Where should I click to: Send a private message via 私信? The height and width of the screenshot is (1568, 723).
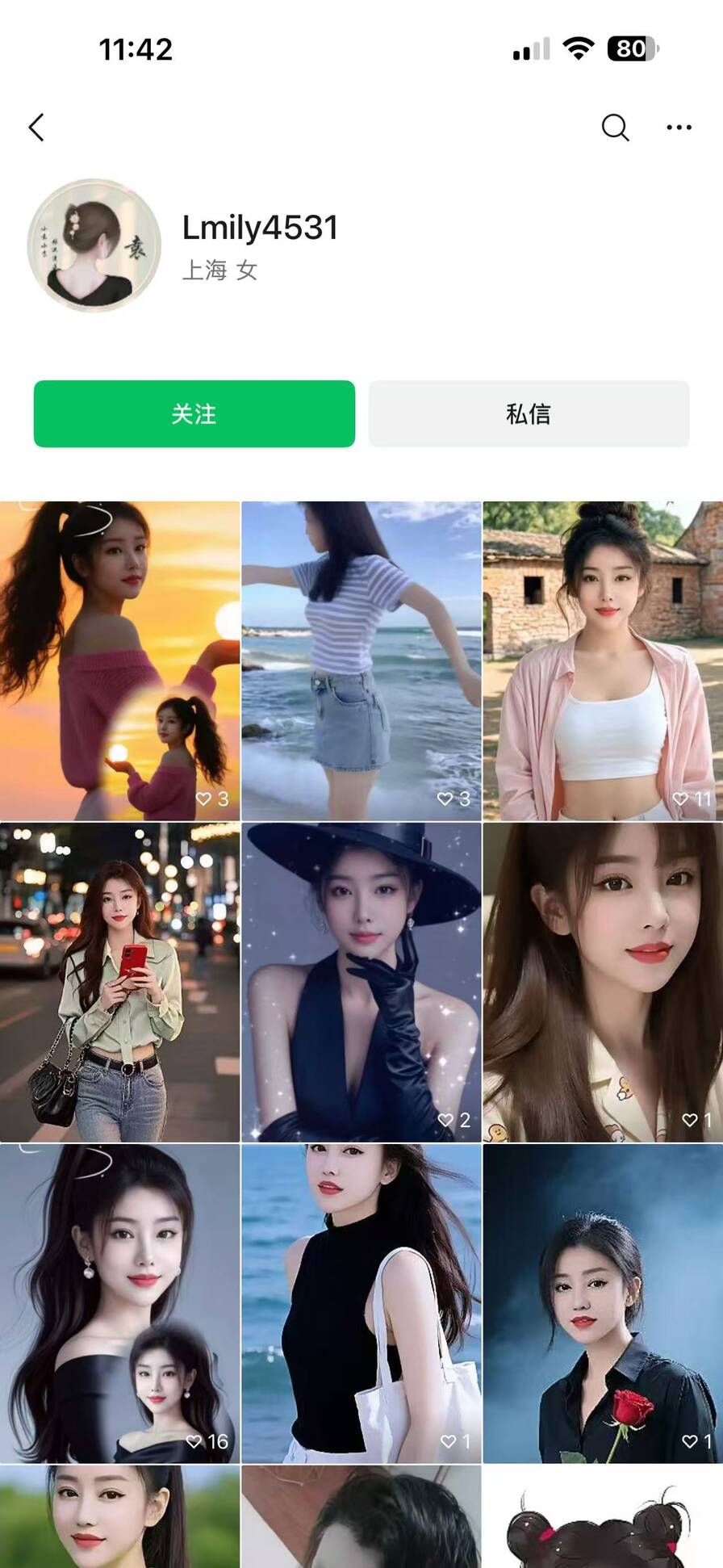[529, 413]
